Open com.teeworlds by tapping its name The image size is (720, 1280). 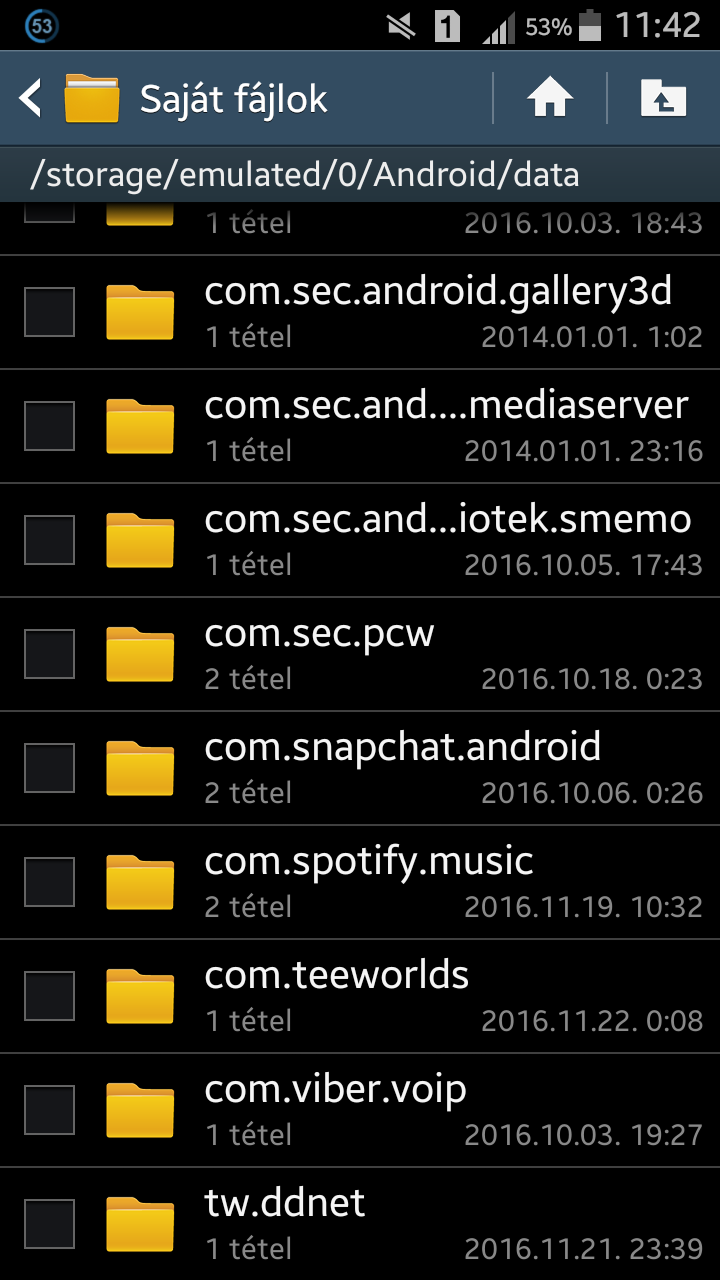336,975
